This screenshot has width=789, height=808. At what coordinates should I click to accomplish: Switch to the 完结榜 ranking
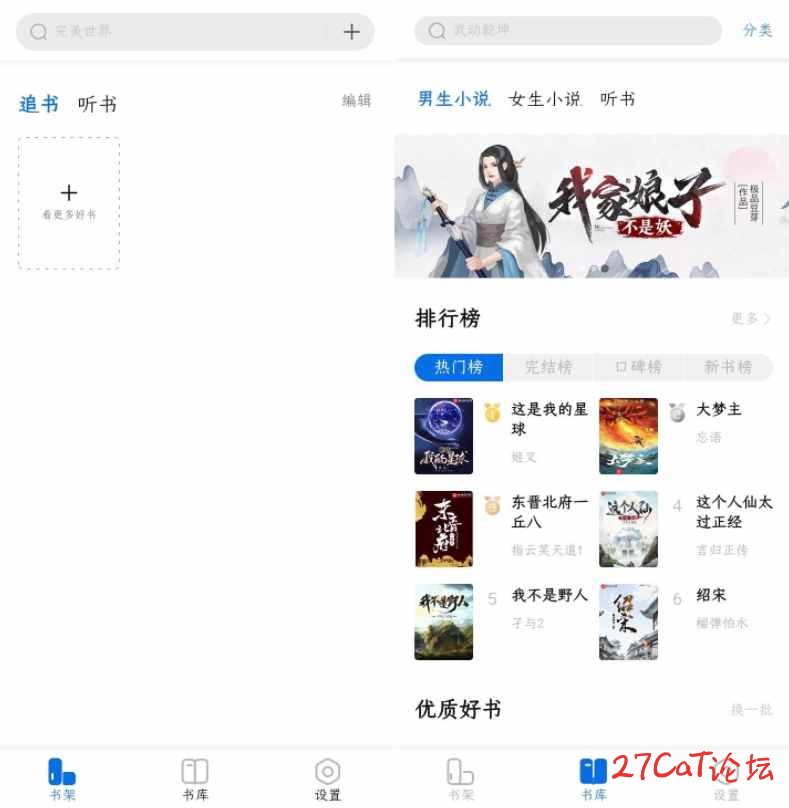[548, 367]
